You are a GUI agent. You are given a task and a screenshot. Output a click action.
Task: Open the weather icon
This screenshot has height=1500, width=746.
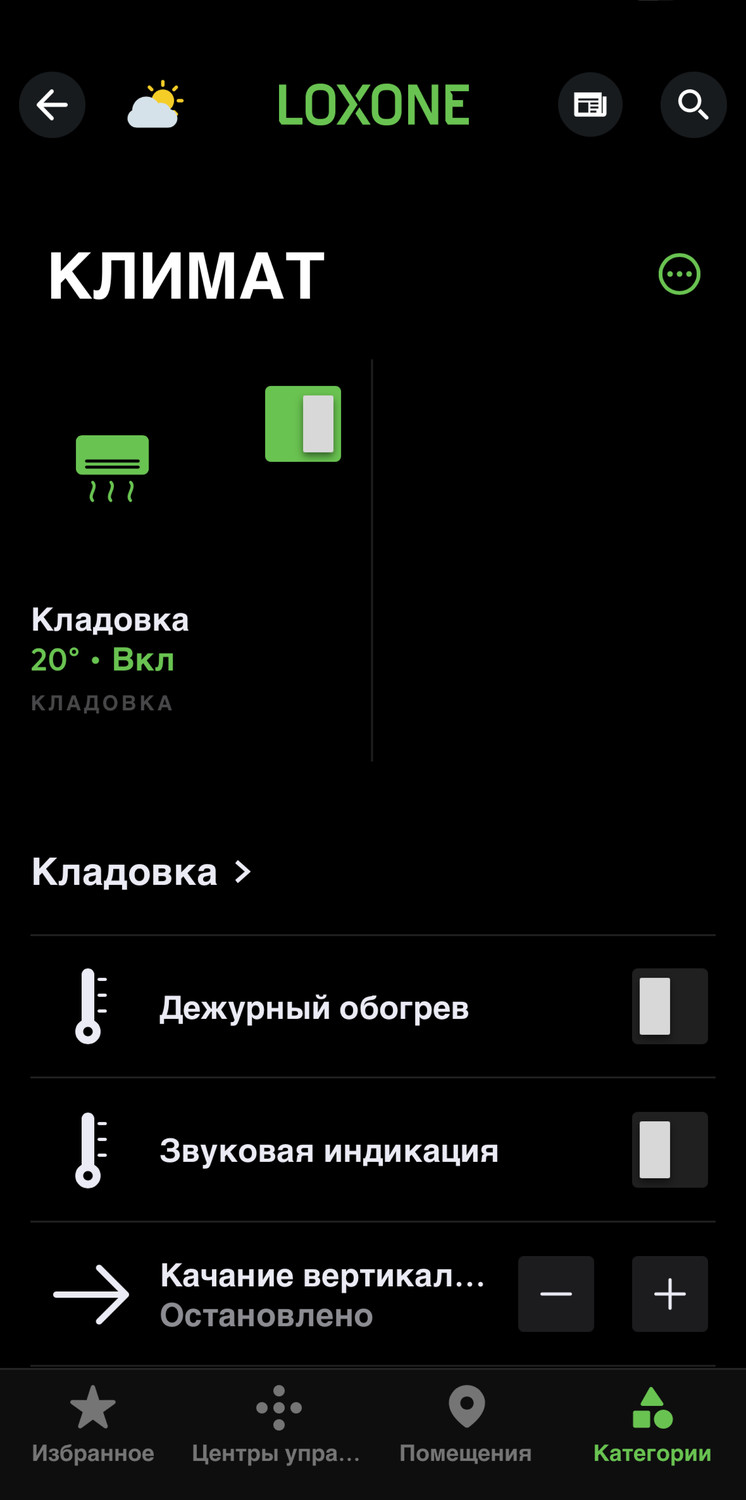[155, 105]
